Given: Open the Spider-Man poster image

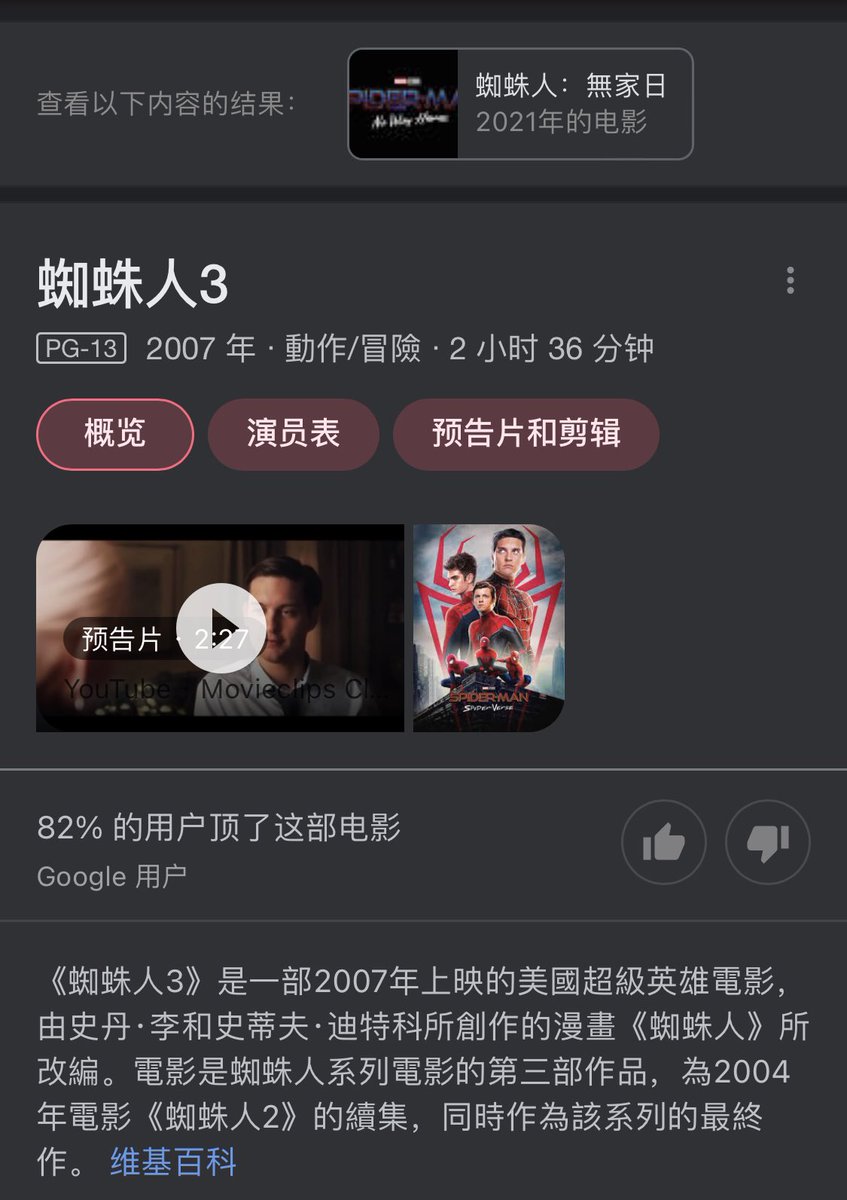Looking at the screenshot, I should coord(489,628).
